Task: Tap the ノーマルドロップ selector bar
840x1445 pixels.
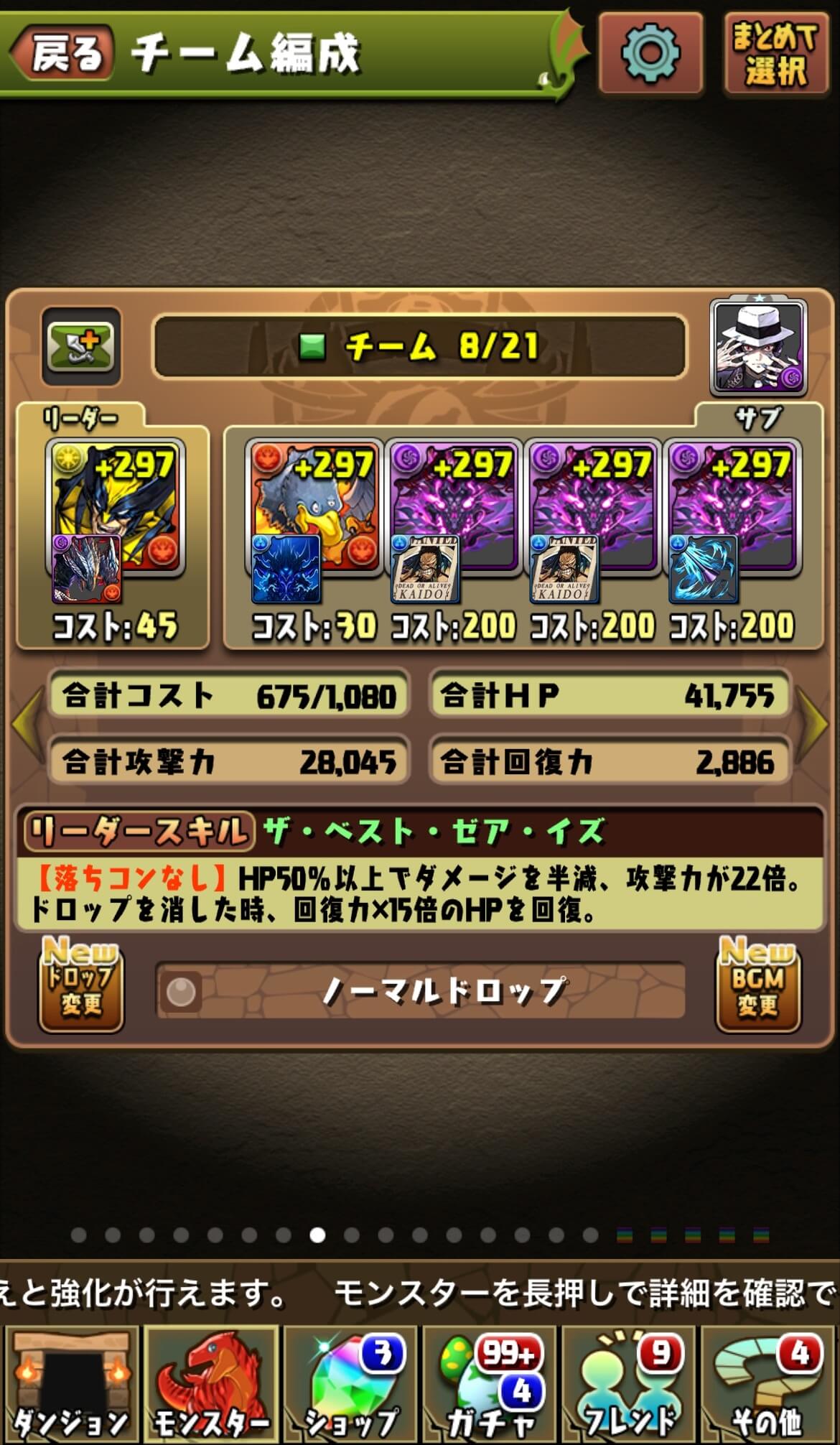Action: coord(420,992)
